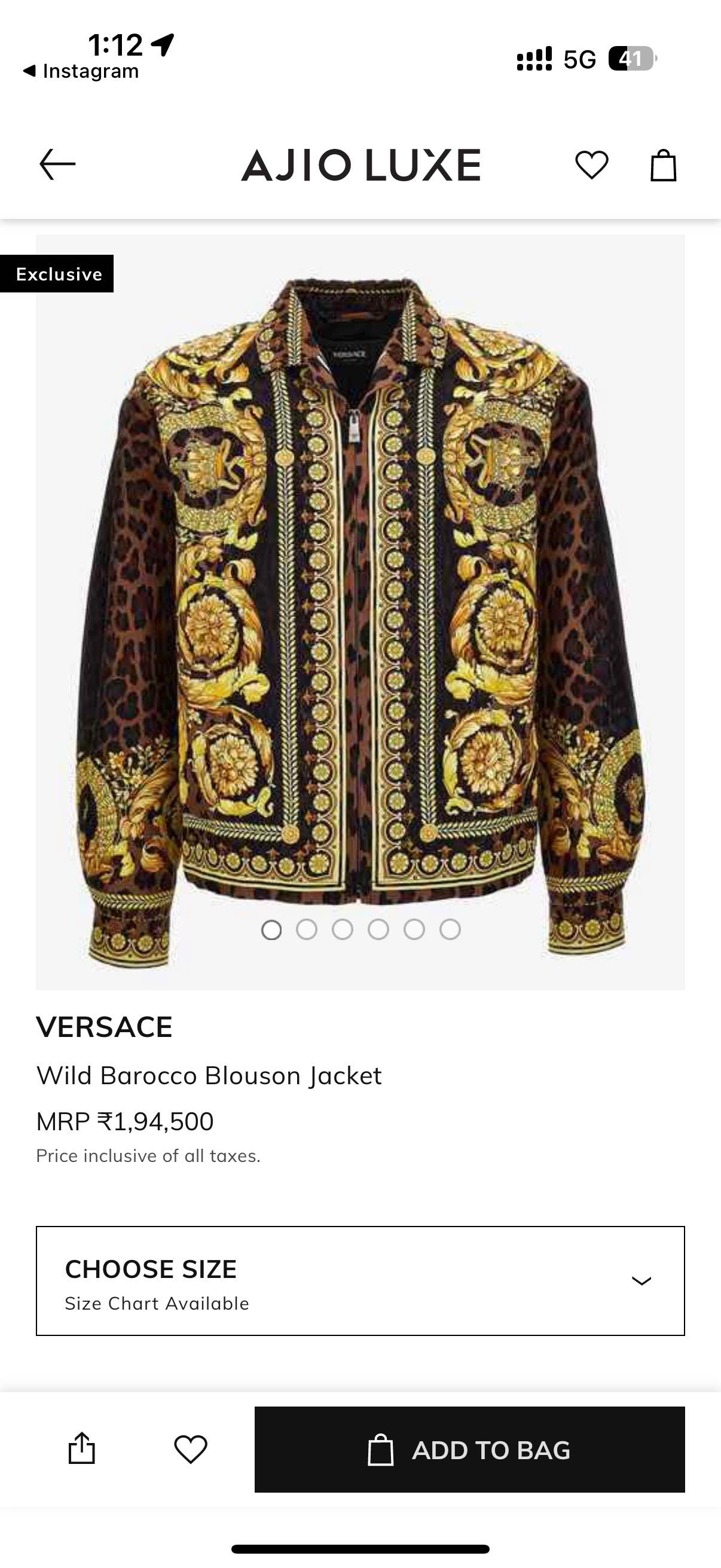Go back using the top arrow
Screen dimensions: 721x1568
[x=57, y=164]
